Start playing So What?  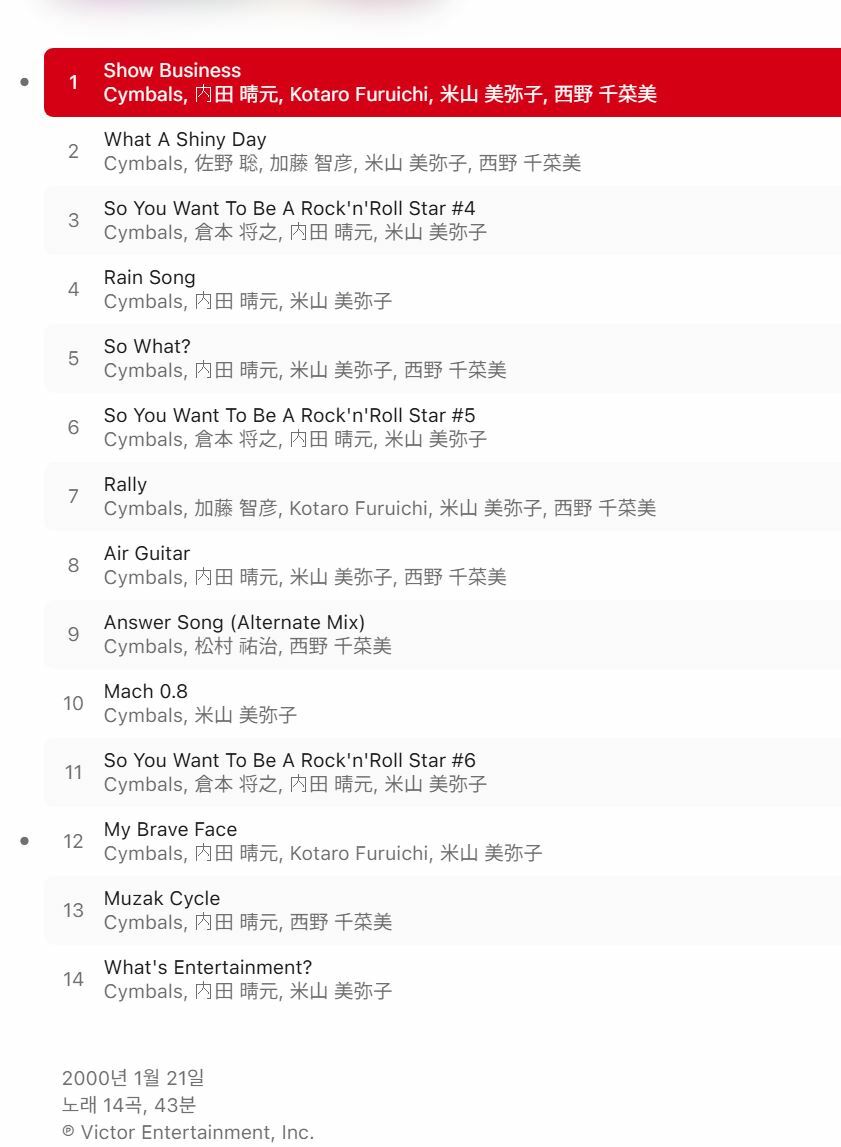(x=147, y=347)
